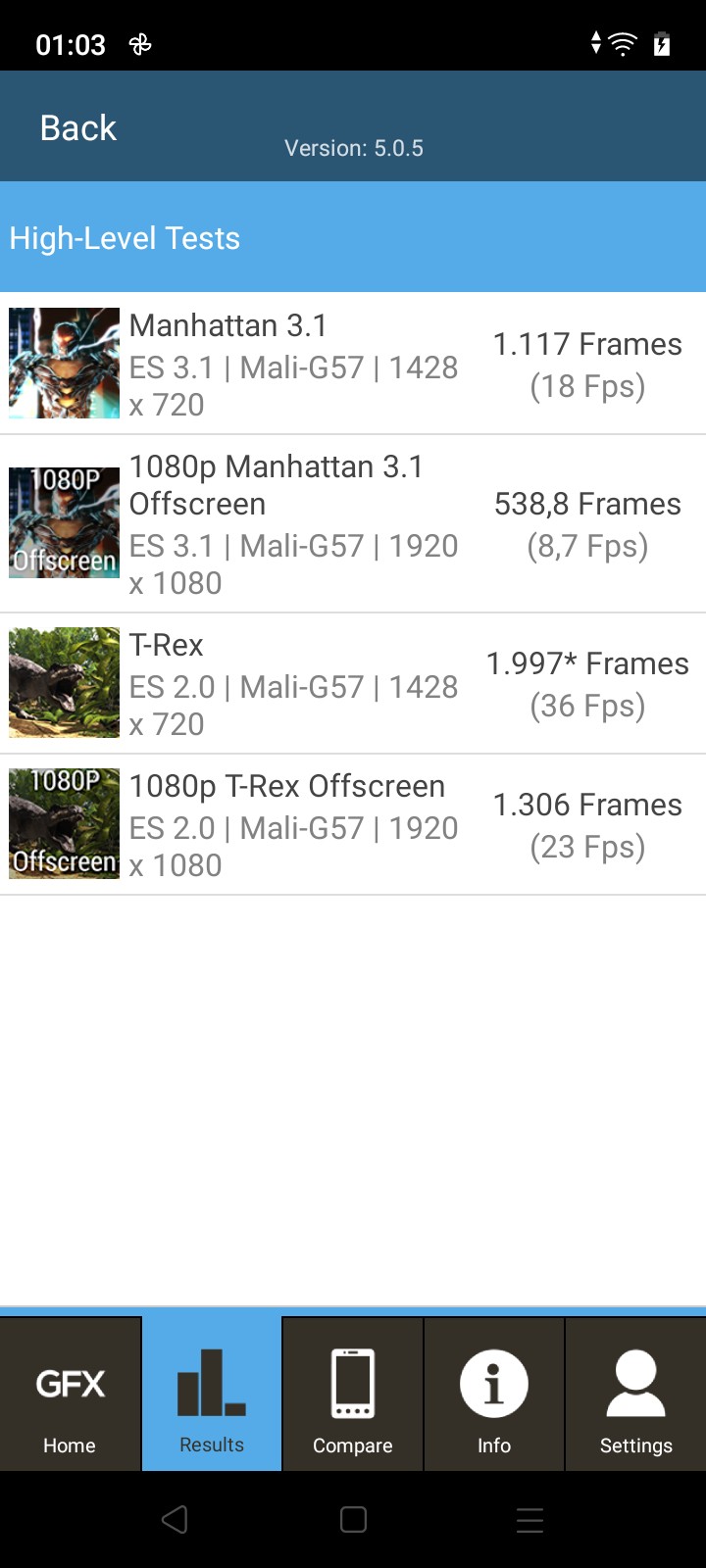Open the Manhattan 3.1 test result

(x=353, y=364)
